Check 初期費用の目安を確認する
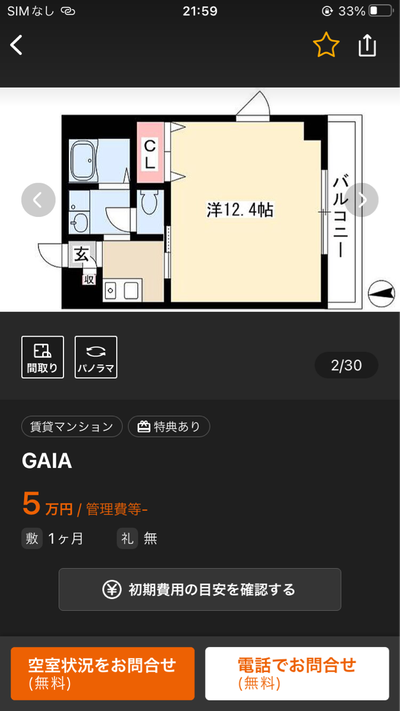The width and height of the screenshot is (400, 711). pyautogui.click(x=200, y=589)
